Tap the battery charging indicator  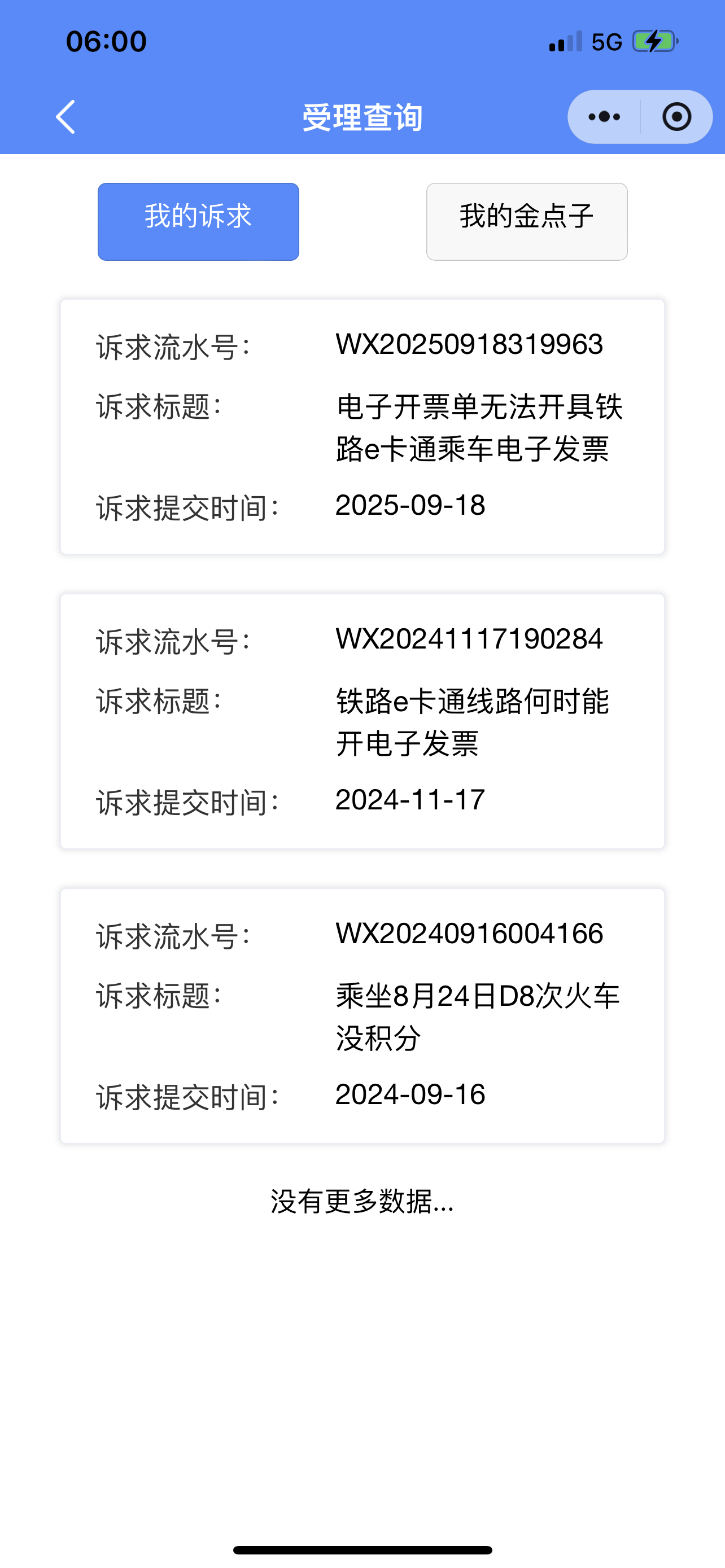coord(653,41)
